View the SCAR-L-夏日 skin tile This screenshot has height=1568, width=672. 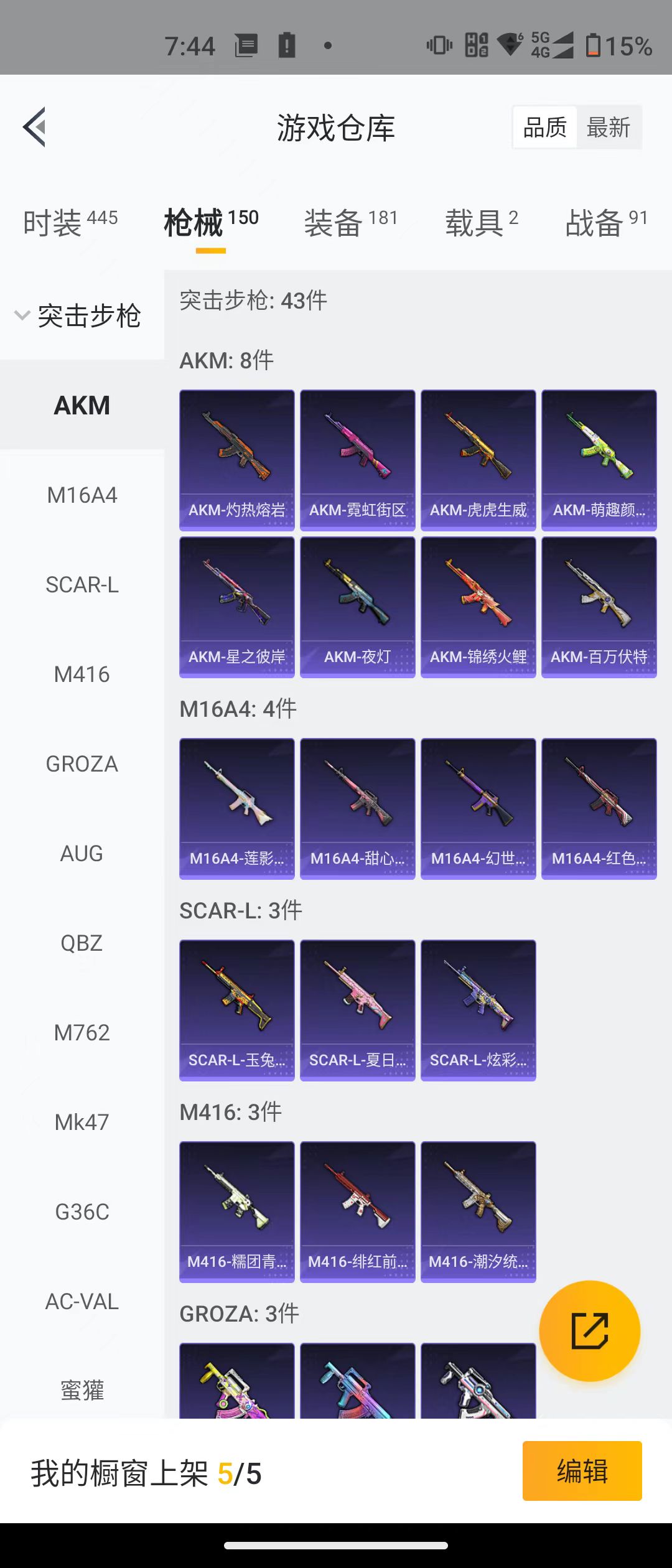357,1010
